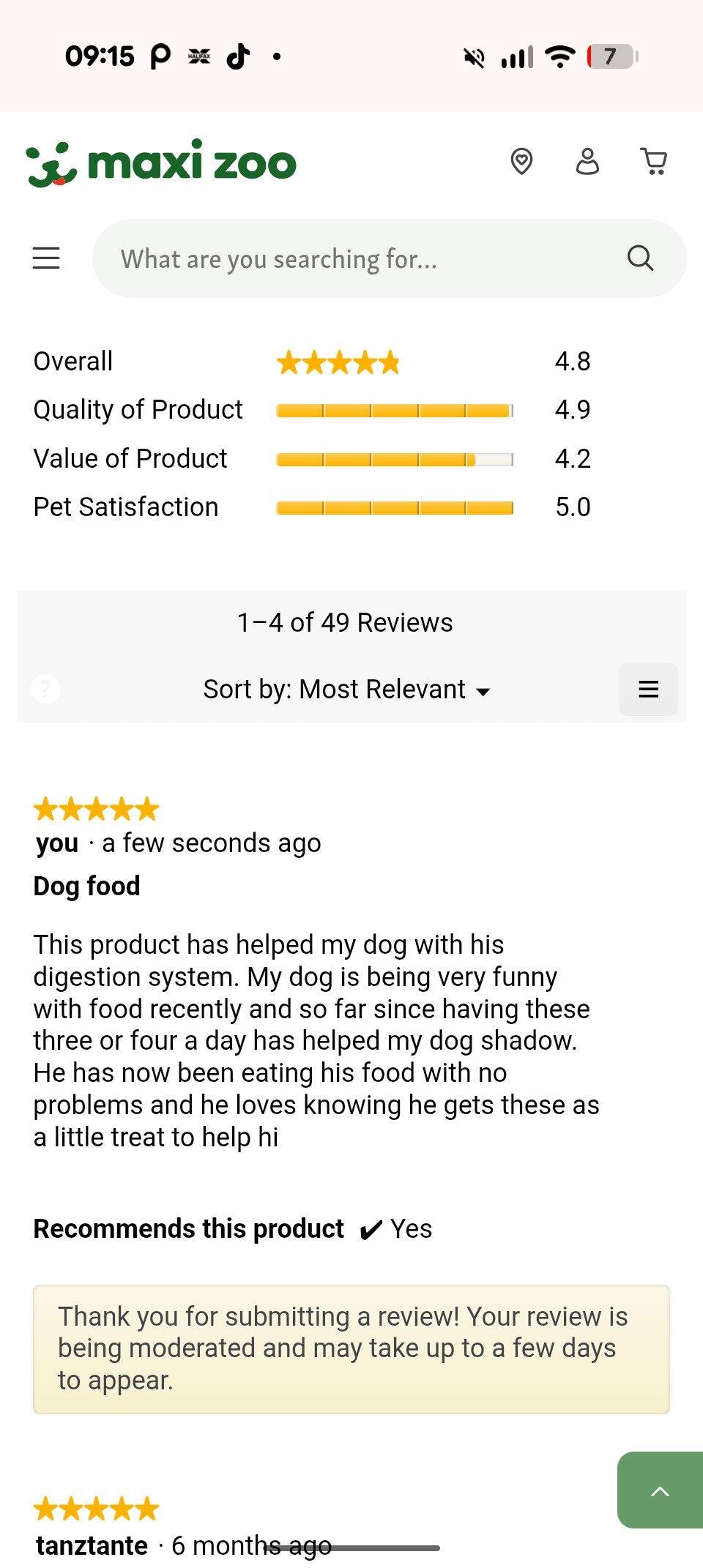Tap the magnifier search icon
This screenshot has height=1568, width=703.
tap(640, 258)
